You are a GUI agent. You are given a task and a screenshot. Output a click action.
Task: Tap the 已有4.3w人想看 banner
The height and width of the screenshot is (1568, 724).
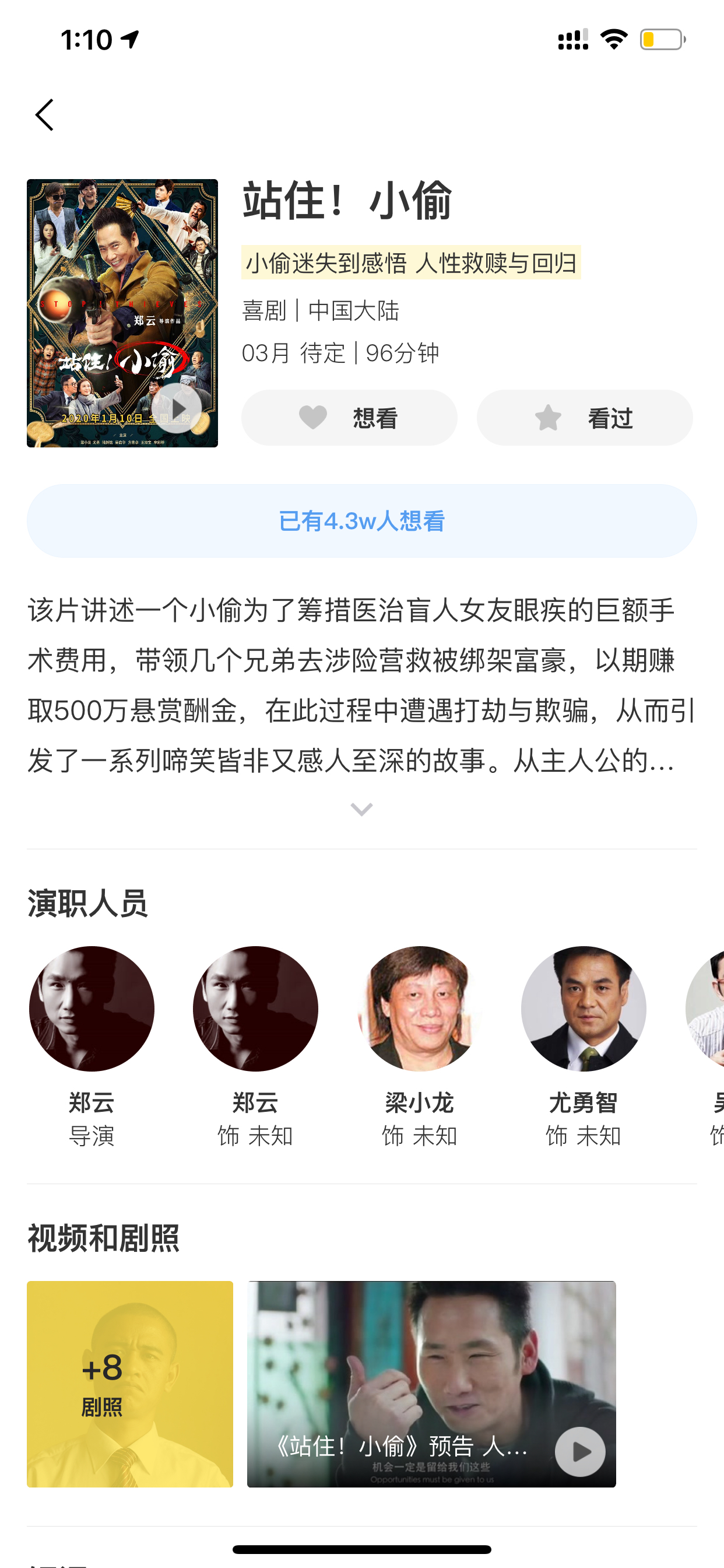point(362,521)
